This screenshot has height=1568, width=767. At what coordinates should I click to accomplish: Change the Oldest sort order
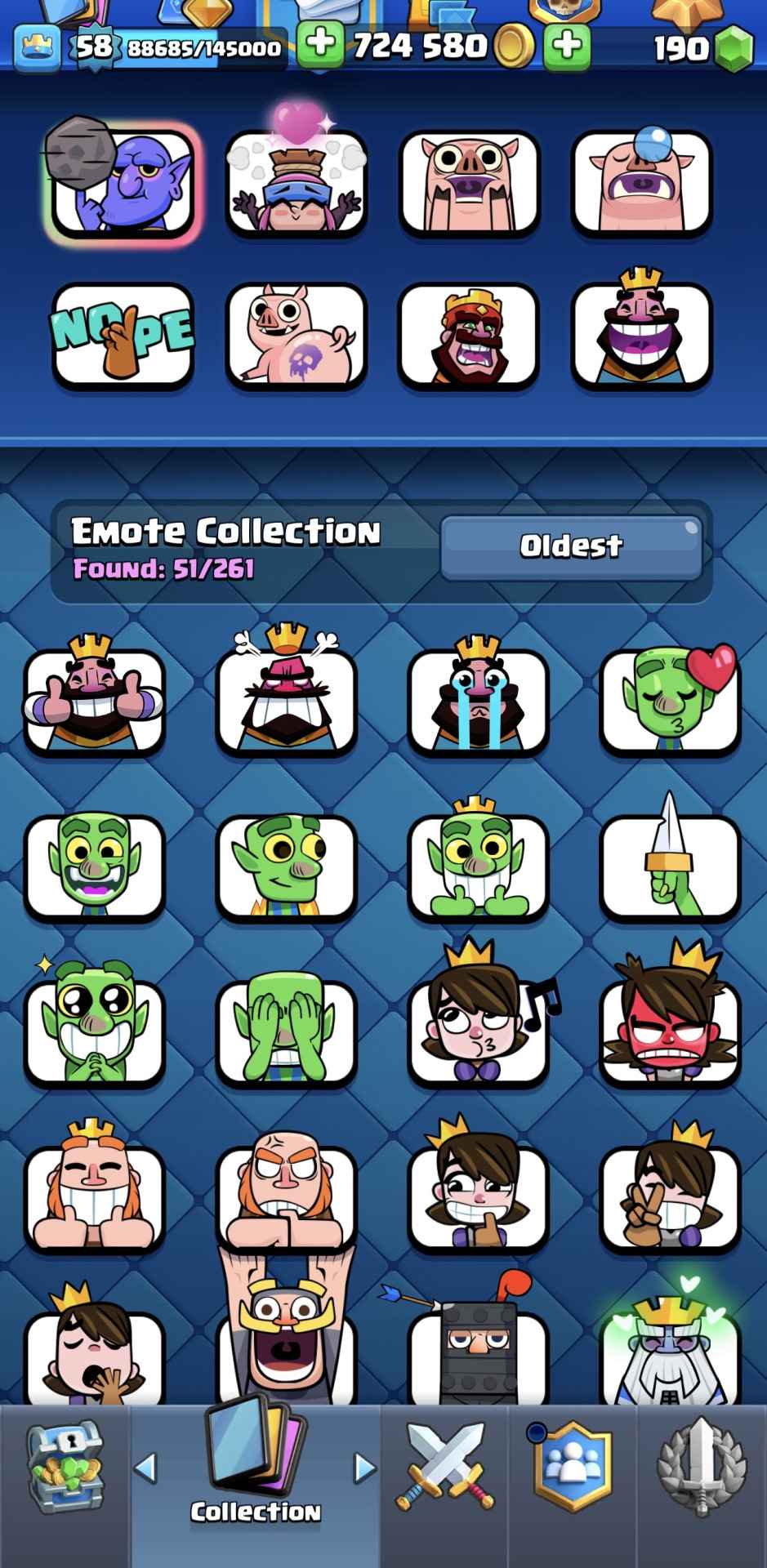(x=571, y=546)
